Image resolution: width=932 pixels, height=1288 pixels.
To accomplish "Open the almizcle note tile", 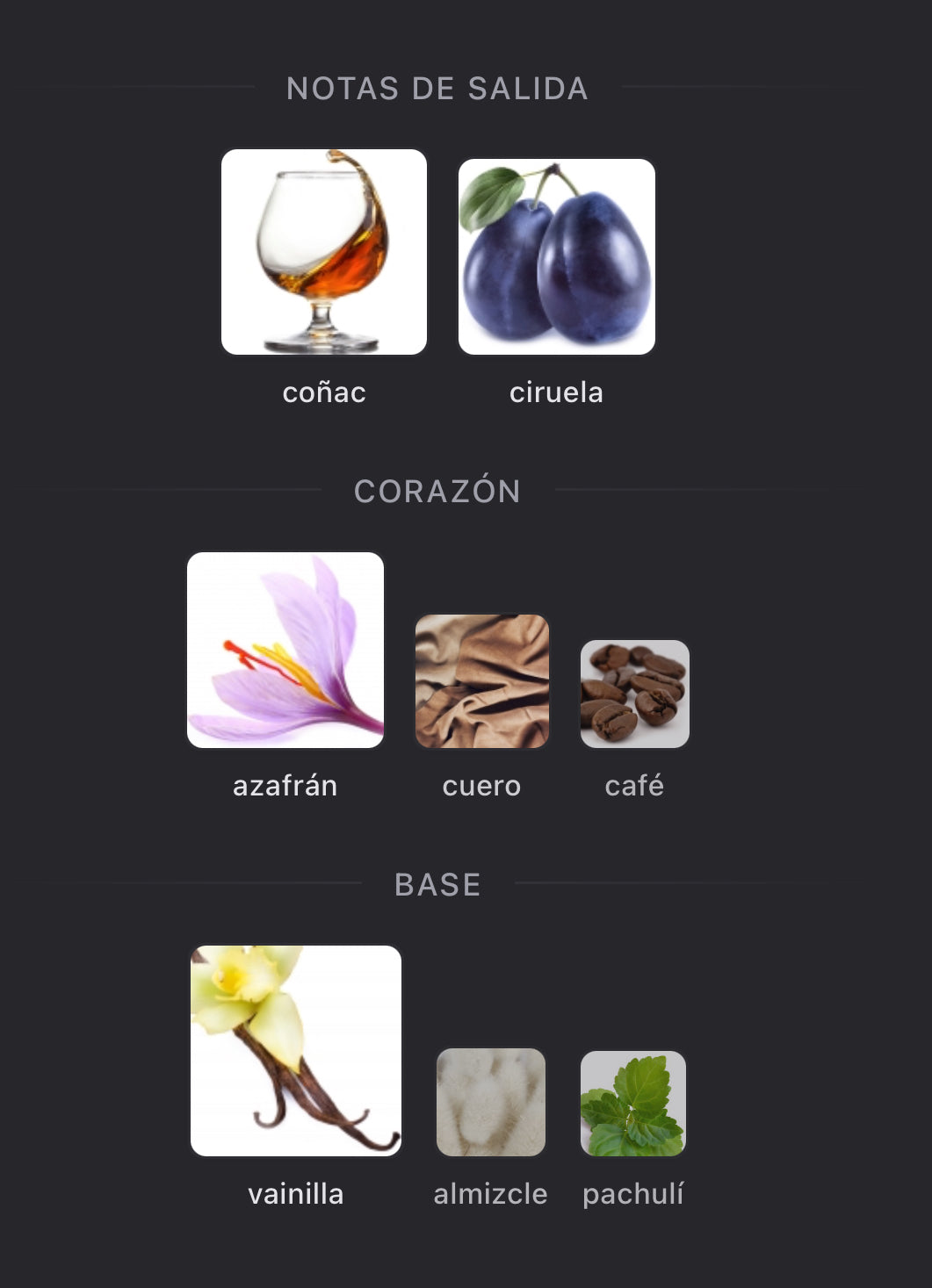I will point(490,1102).
